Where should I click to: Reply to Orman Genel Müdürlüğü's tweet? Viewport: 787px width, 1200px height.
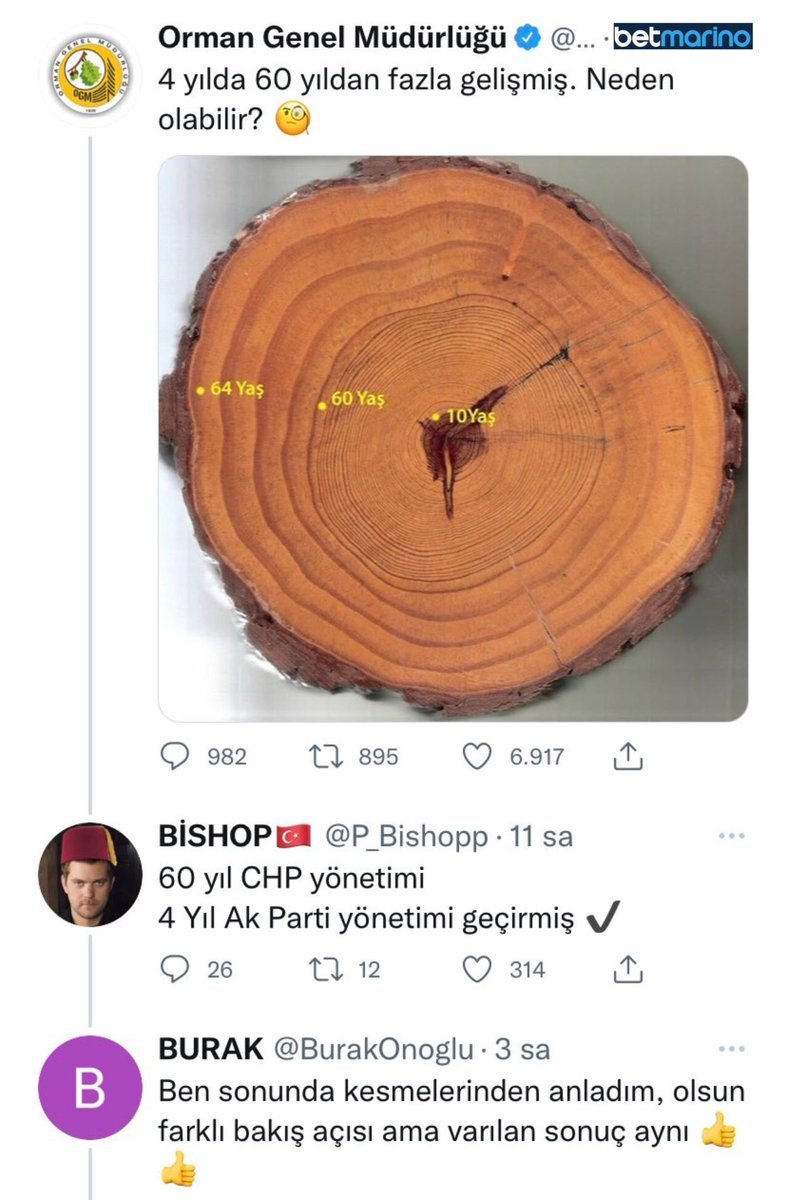176,757
